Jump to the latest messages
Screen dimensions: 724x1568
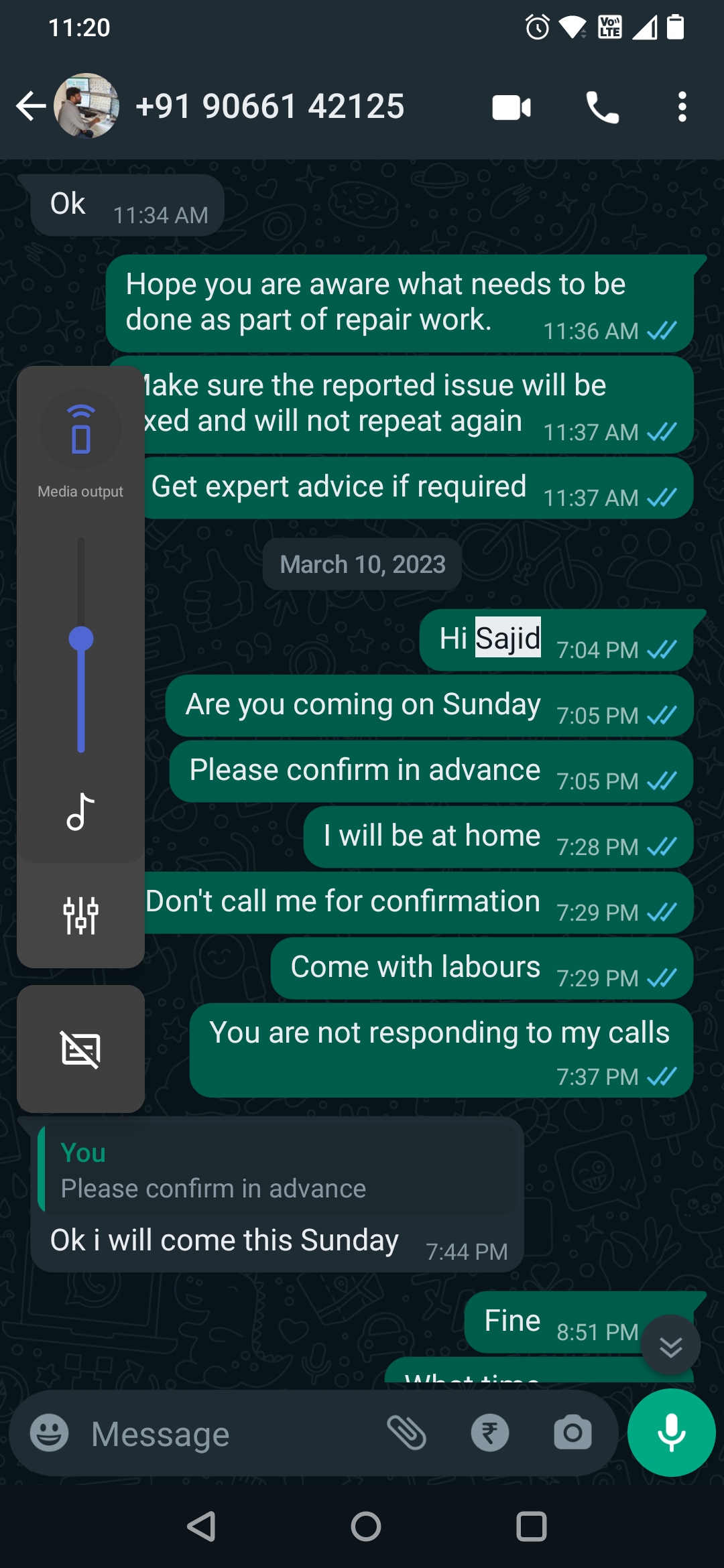point(670,1346)
